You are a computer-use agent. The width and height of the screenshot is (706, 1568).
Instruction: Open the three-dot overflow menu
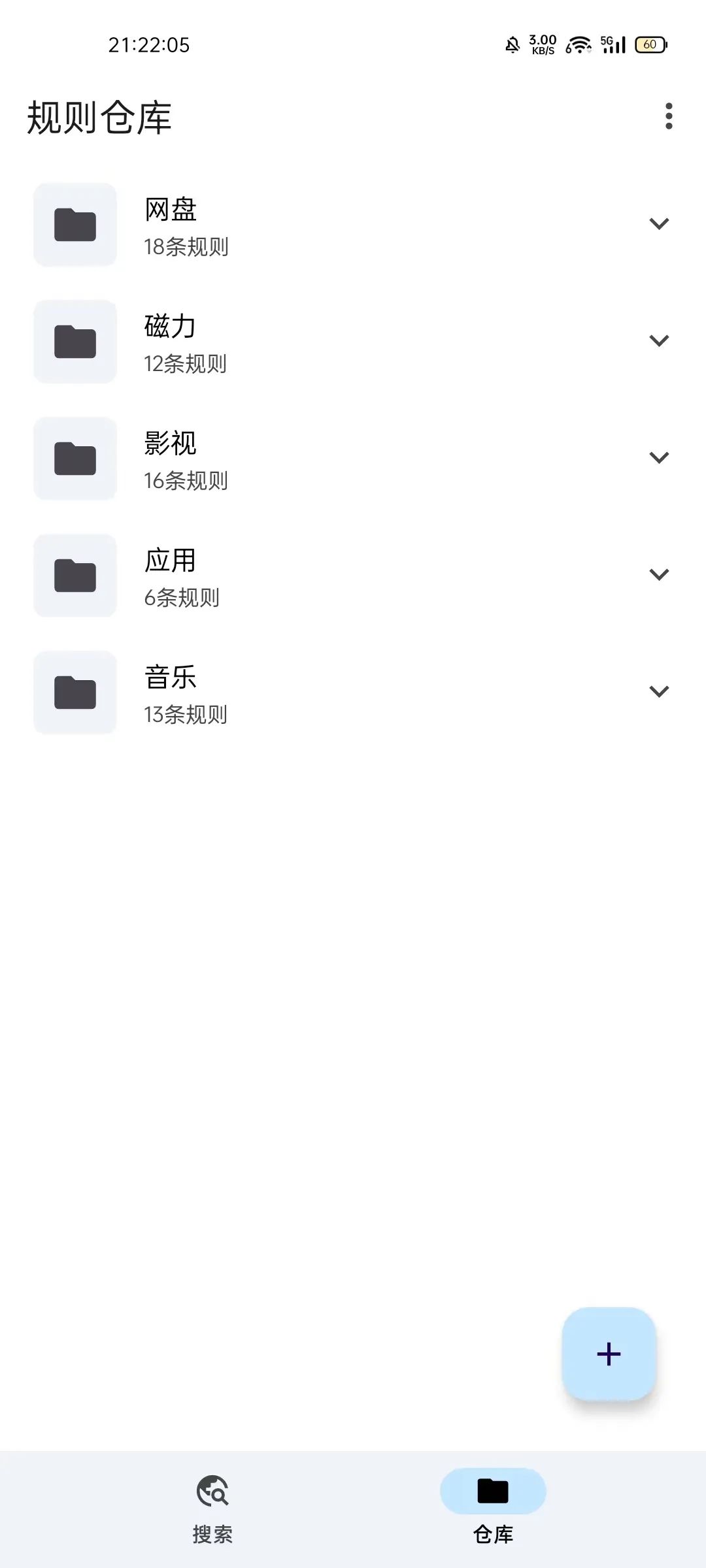coord(668,116)
